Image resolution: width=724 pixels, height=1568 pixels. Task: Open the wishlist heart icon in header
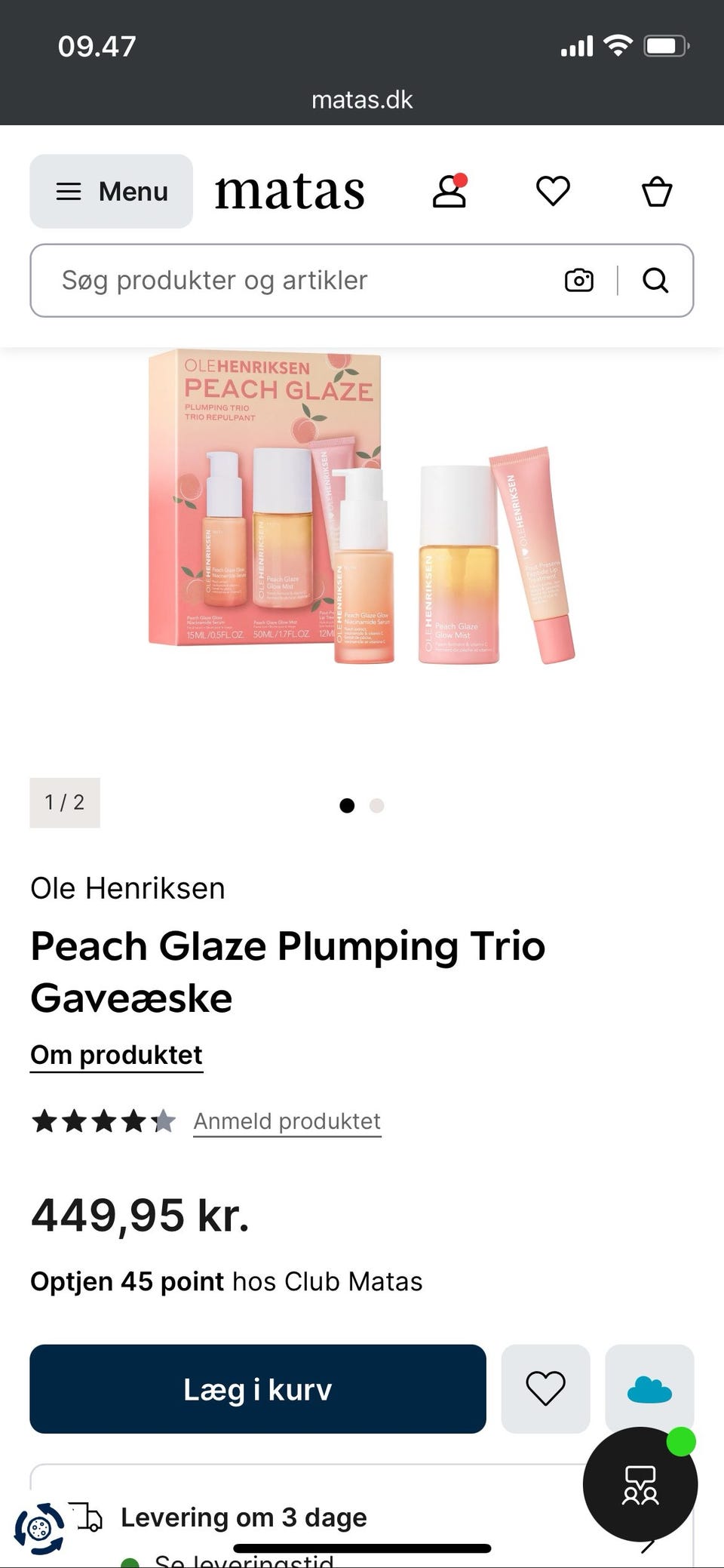pos(553,191)
